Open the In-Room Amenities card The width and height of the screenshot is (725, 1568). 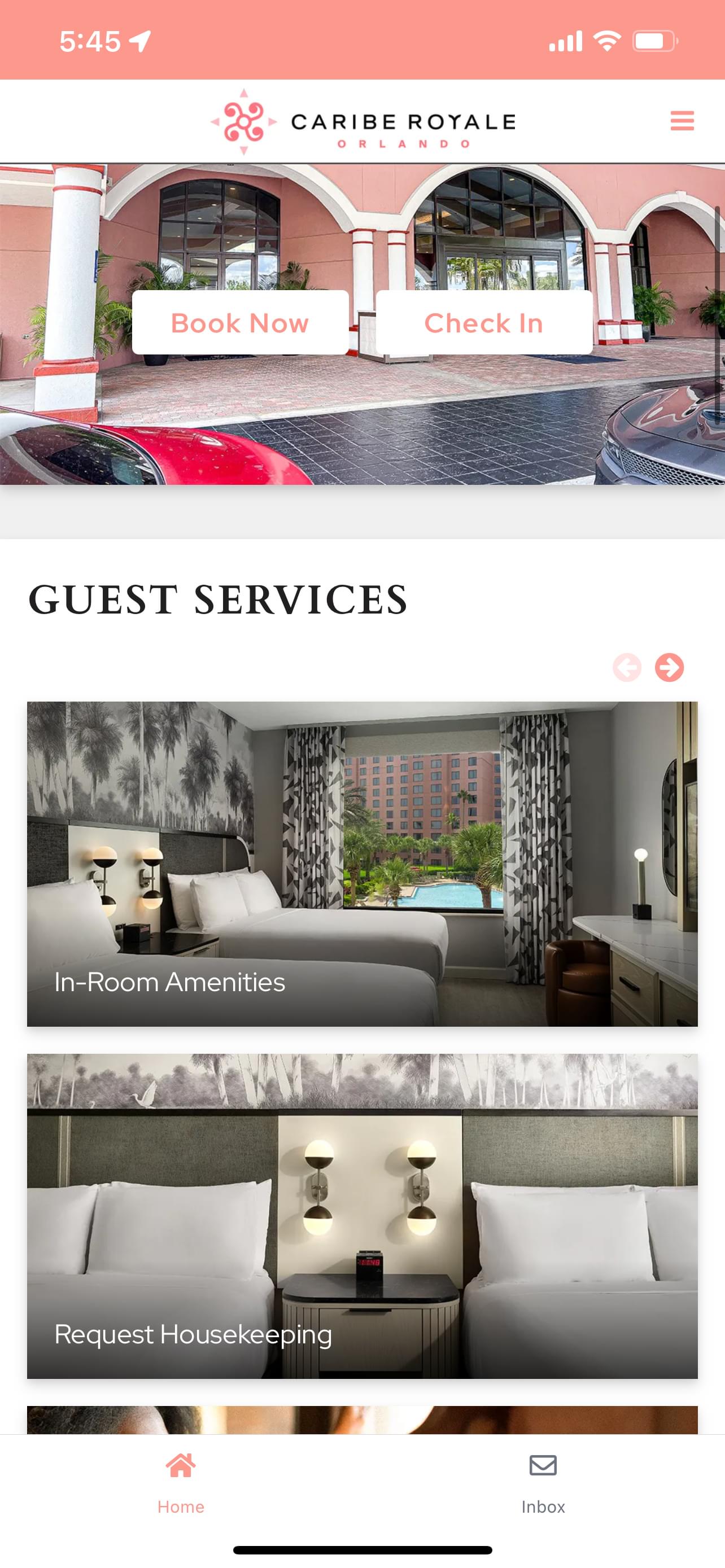click(362, 864)
